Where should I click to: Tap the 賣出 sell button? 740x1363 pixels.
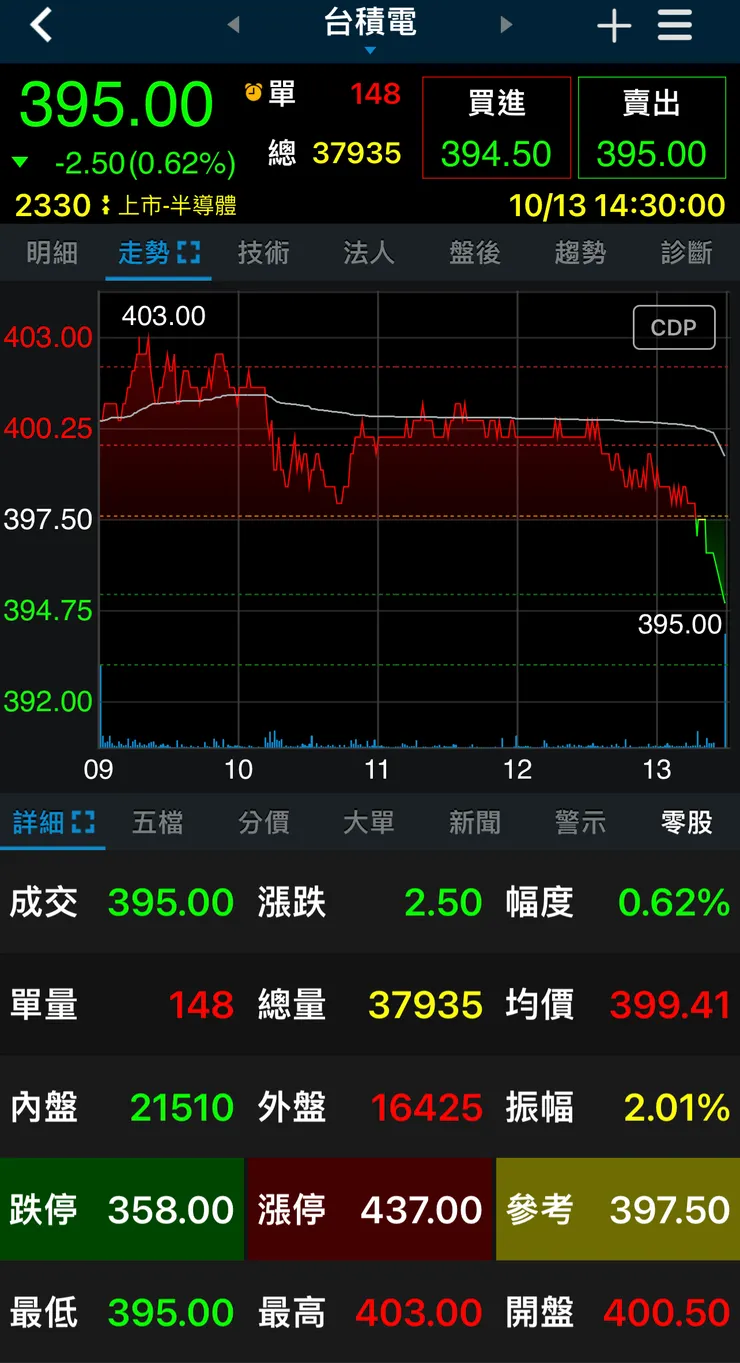[x=651, y=128]
